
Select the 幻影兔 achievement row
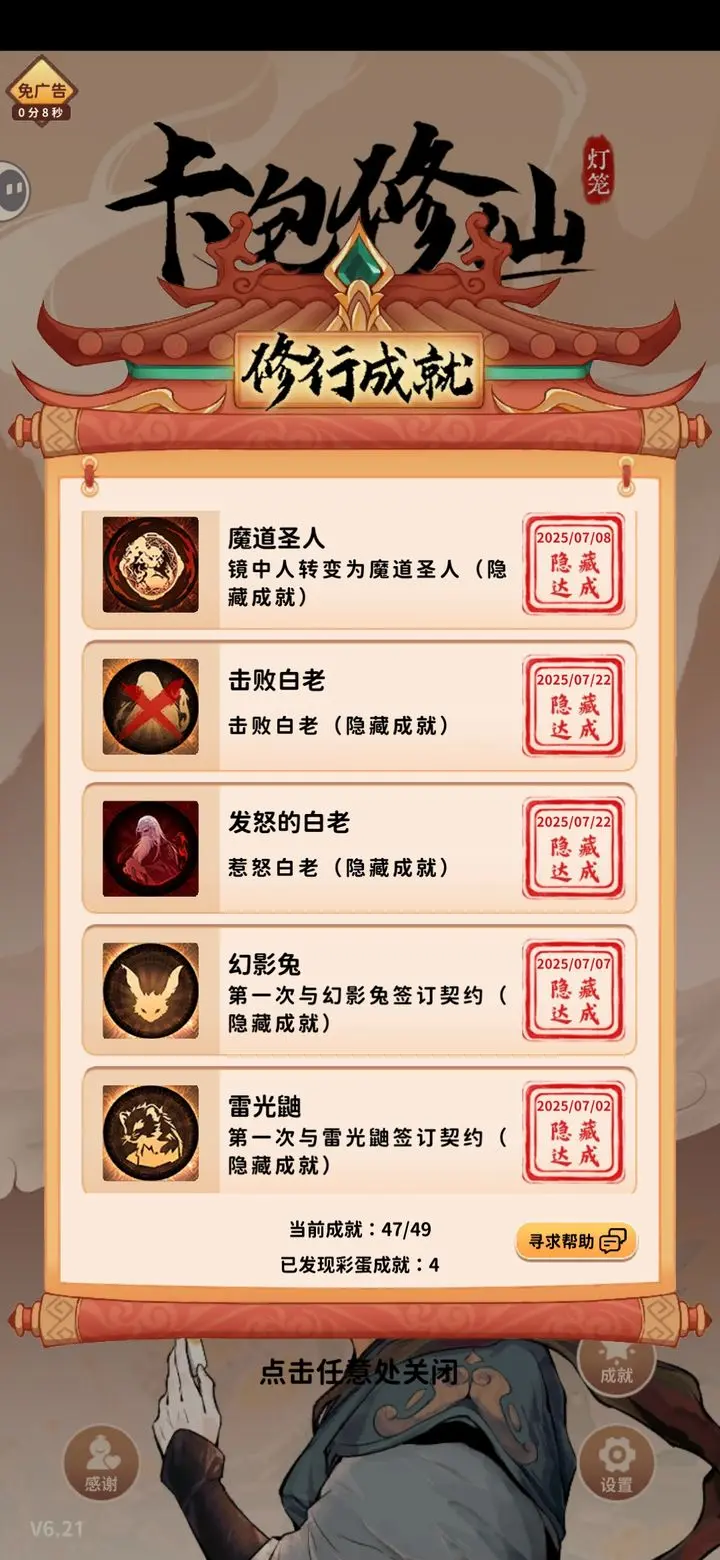[359, 991]
